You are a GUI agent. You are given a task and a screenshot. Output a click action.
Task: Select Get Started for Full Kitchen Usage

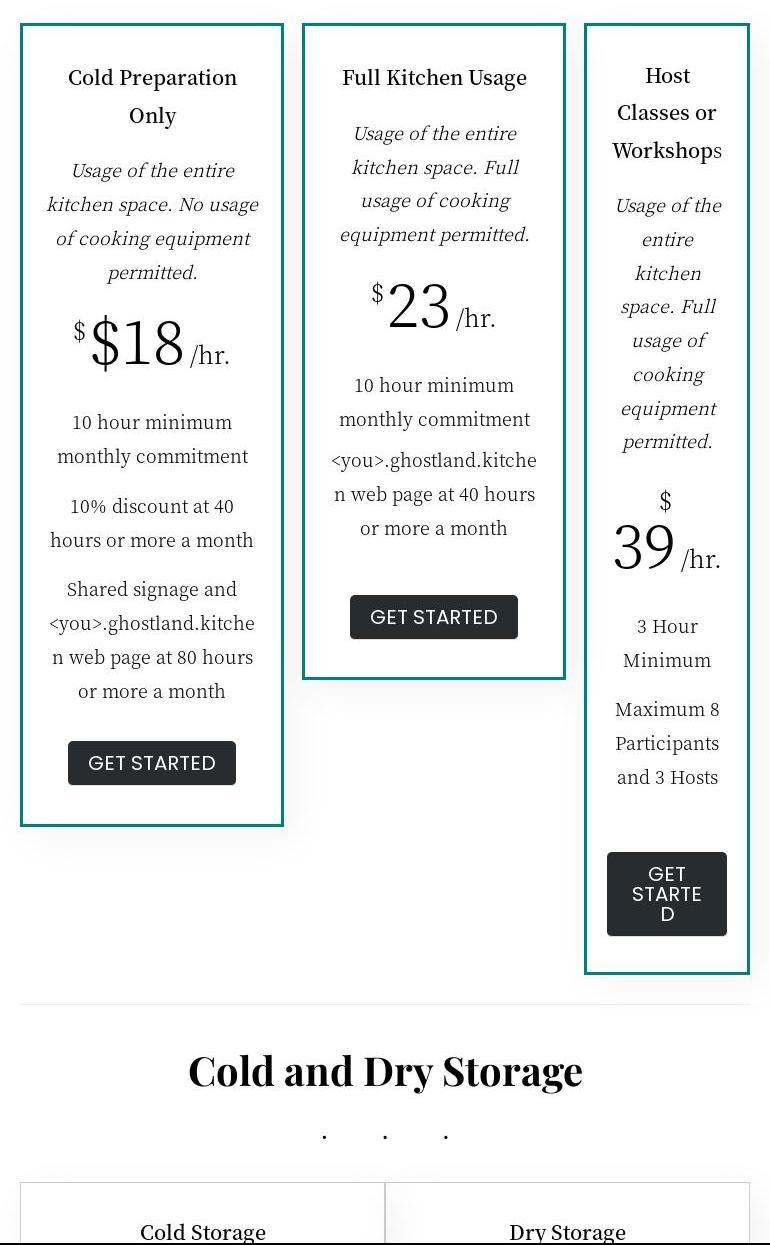(x=434, y=617)
